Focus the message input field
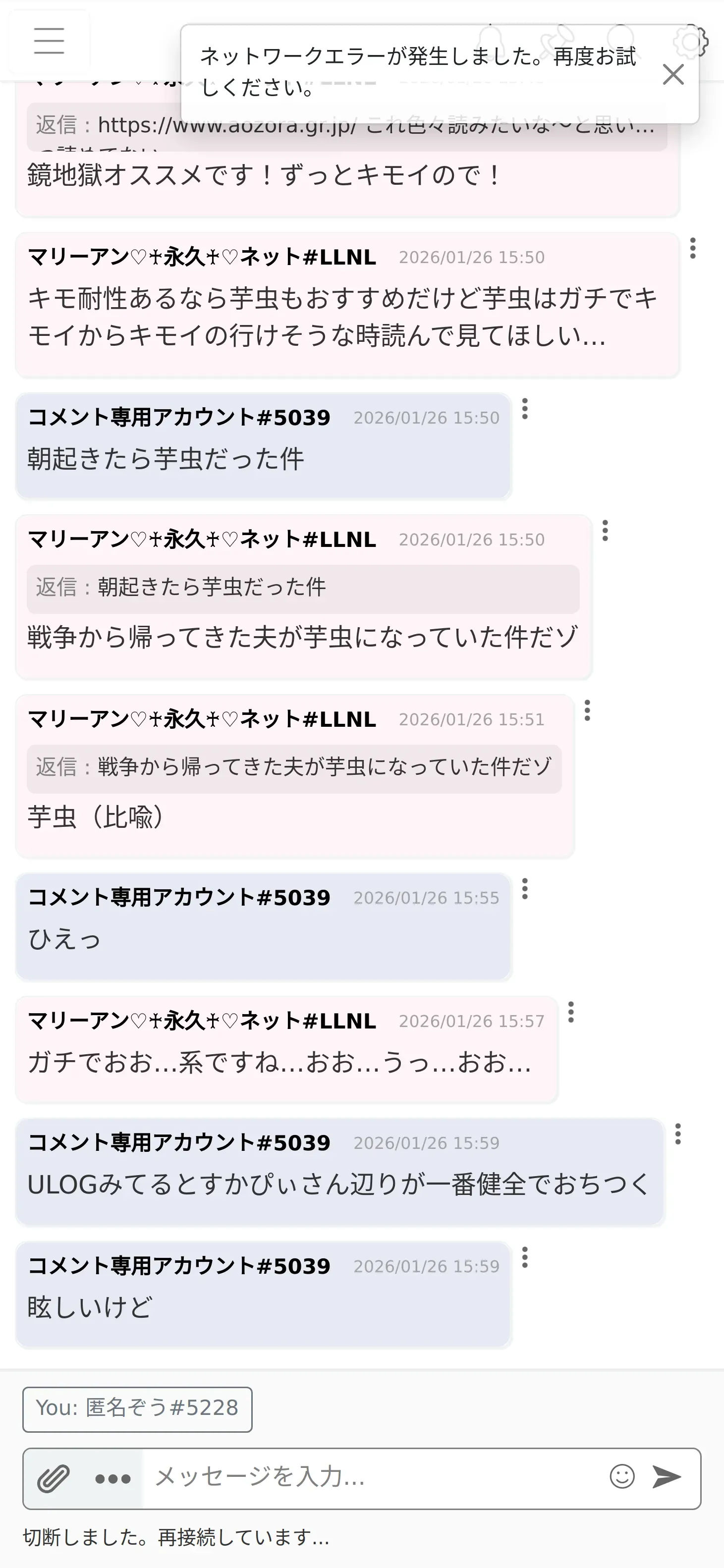724x1568 pixels. click(372, 1477)
